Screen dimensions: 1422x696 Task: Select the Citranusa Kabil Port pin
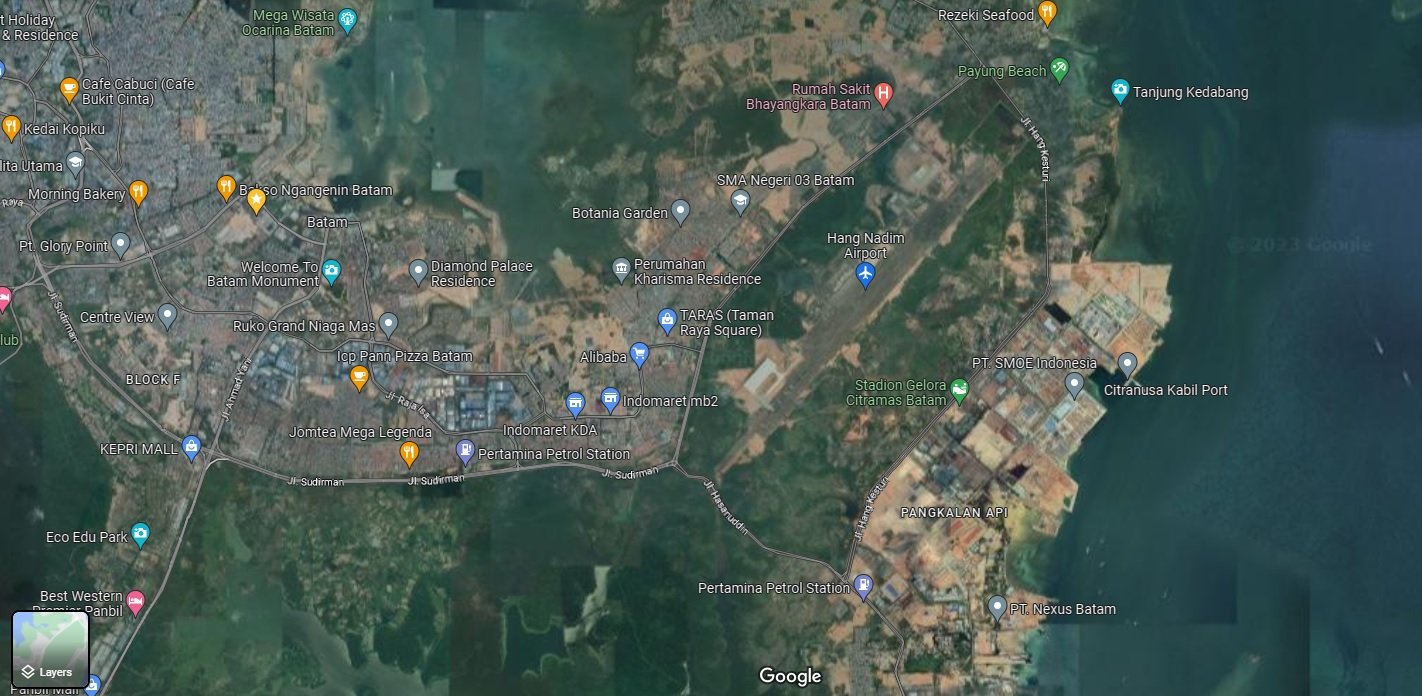[1127, 364]
